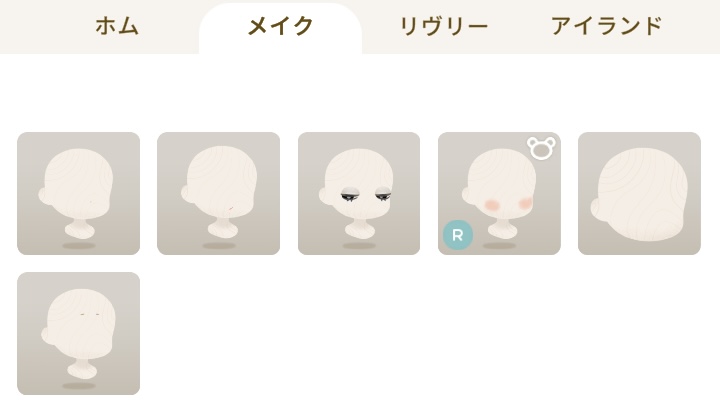The height and width of the screenshot is (403, 720).
Task: Select the large close-up head tile
Action: (x=639, y=193)
